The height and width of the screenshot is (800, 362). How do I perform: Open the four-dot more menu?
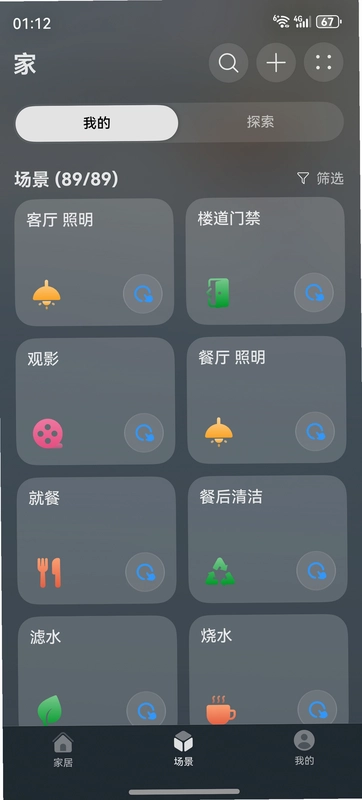coord(323,63)
